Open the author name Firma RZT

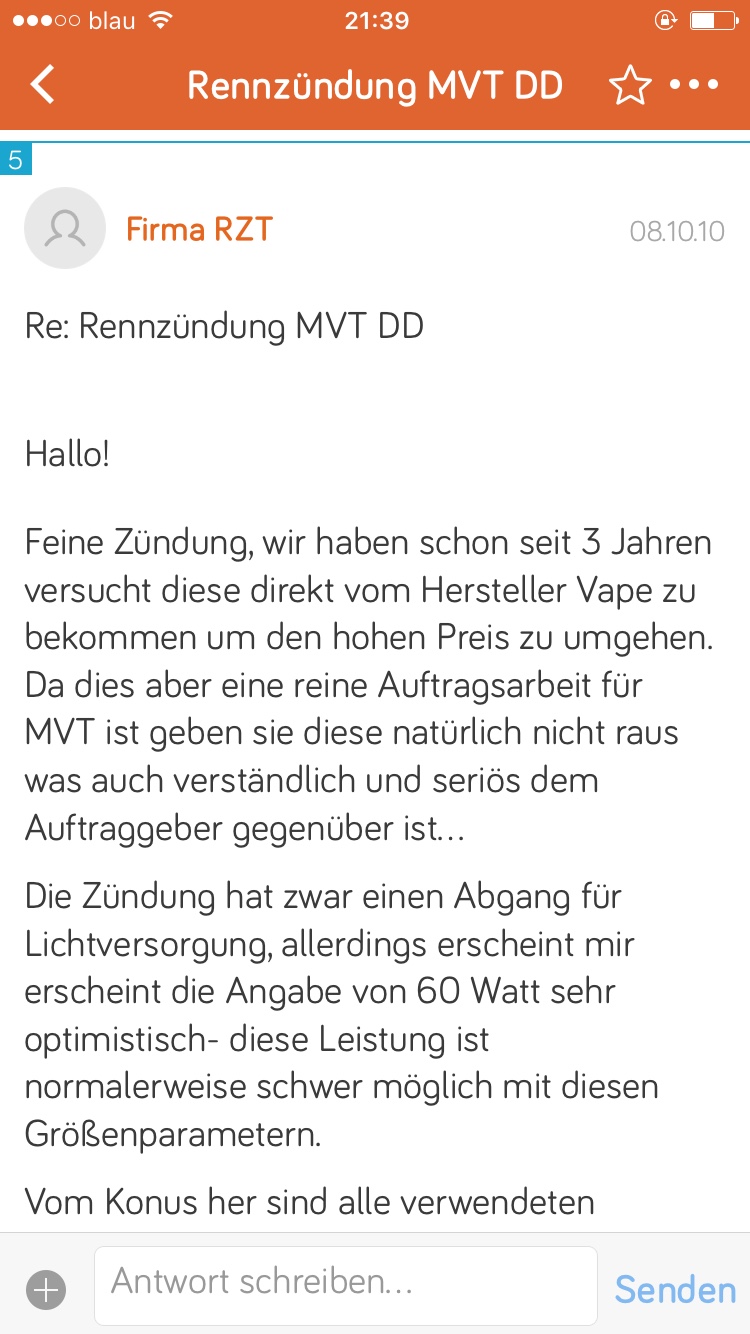(x=199, y=230)
